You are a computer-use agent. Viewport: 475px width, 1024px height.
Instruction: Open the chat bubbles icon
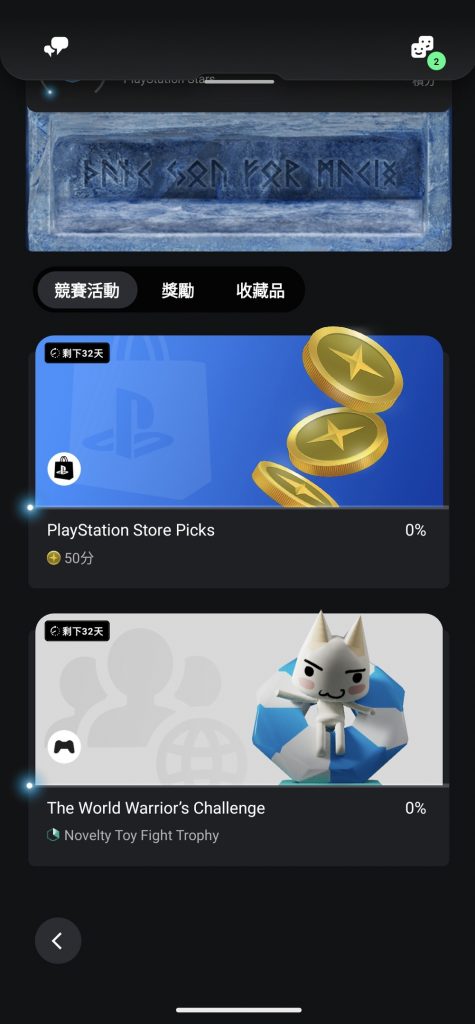click(56, 46)
